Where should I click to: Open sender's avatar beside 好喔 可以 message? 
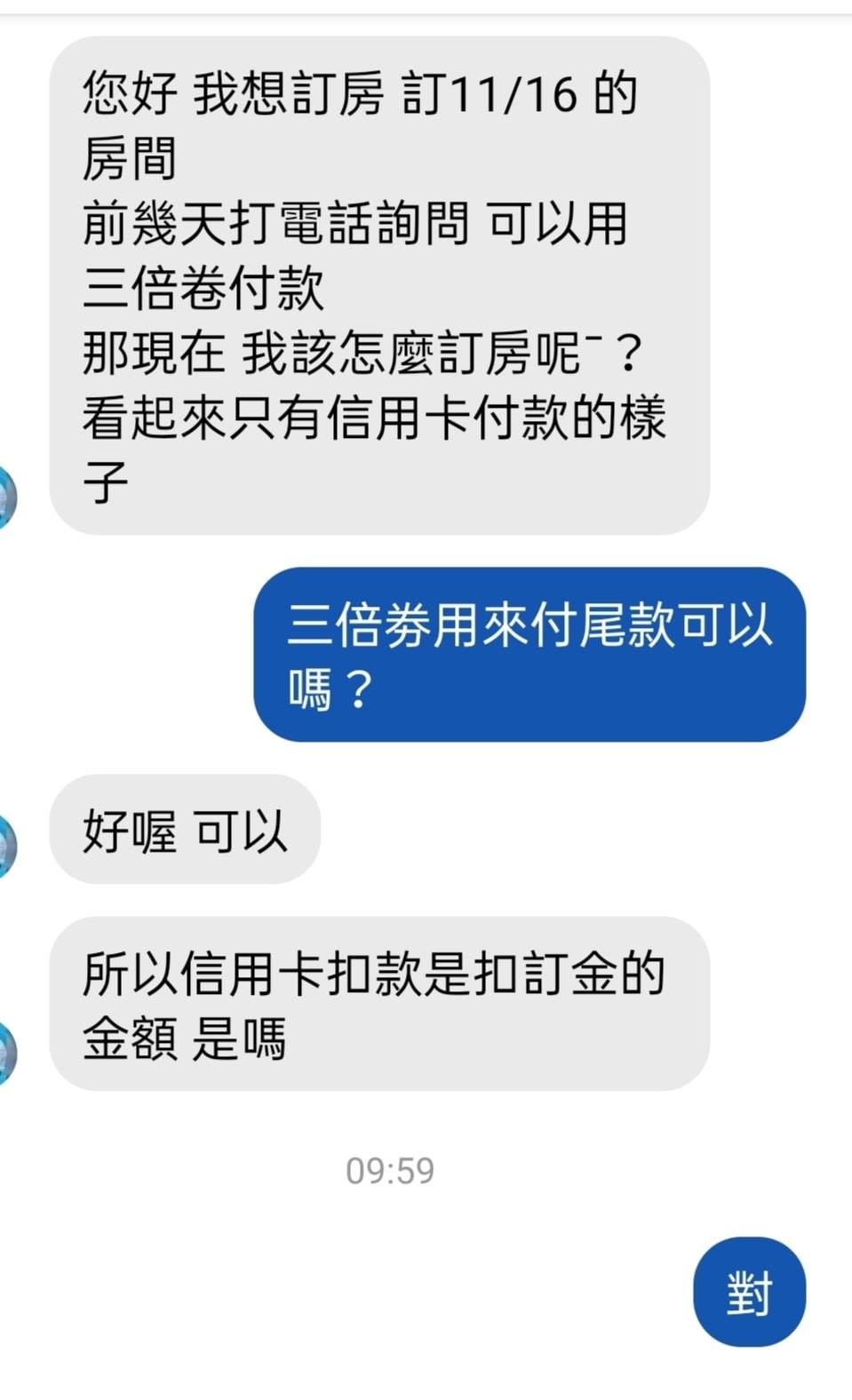tap(7, 845)
